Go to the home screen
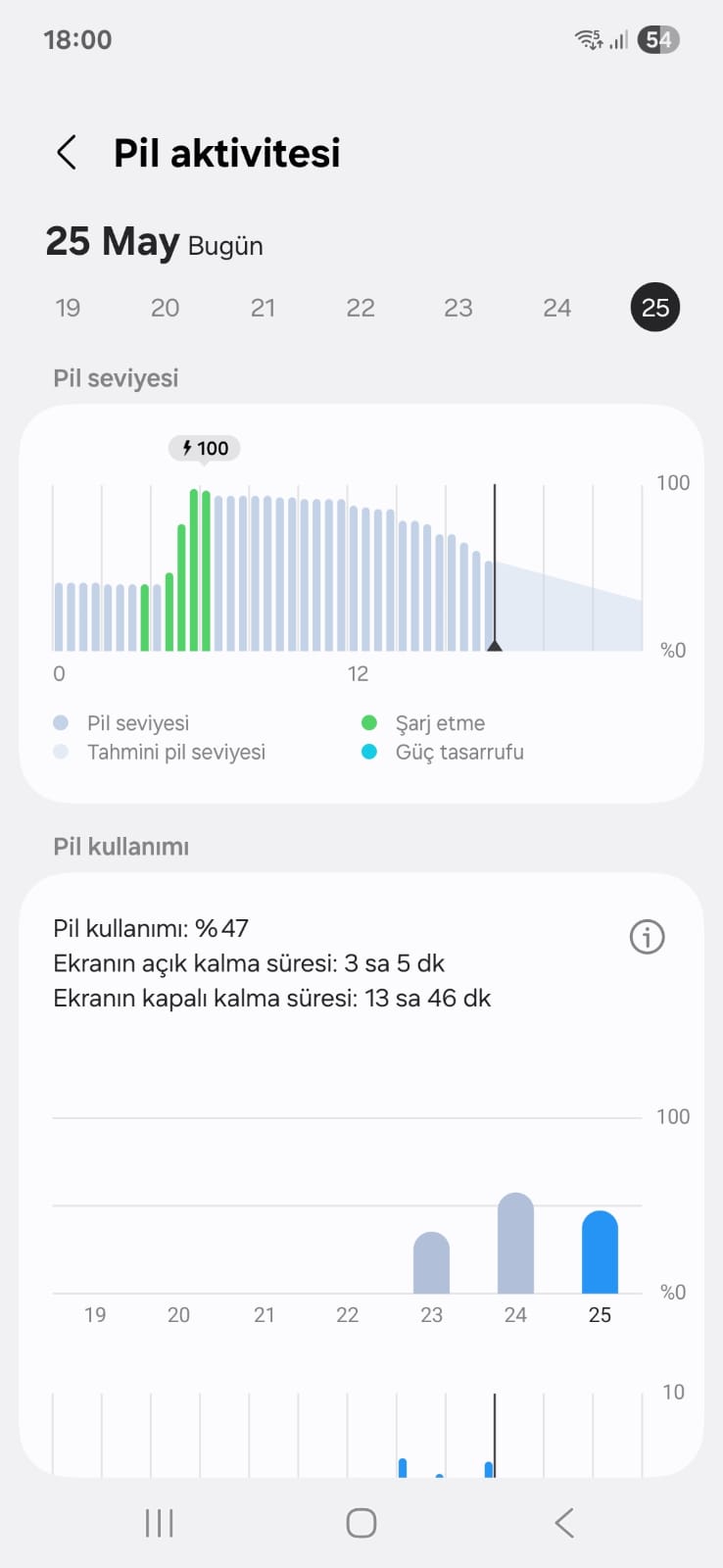Viewport: 723px width, 1568px height. point(361,1523)
